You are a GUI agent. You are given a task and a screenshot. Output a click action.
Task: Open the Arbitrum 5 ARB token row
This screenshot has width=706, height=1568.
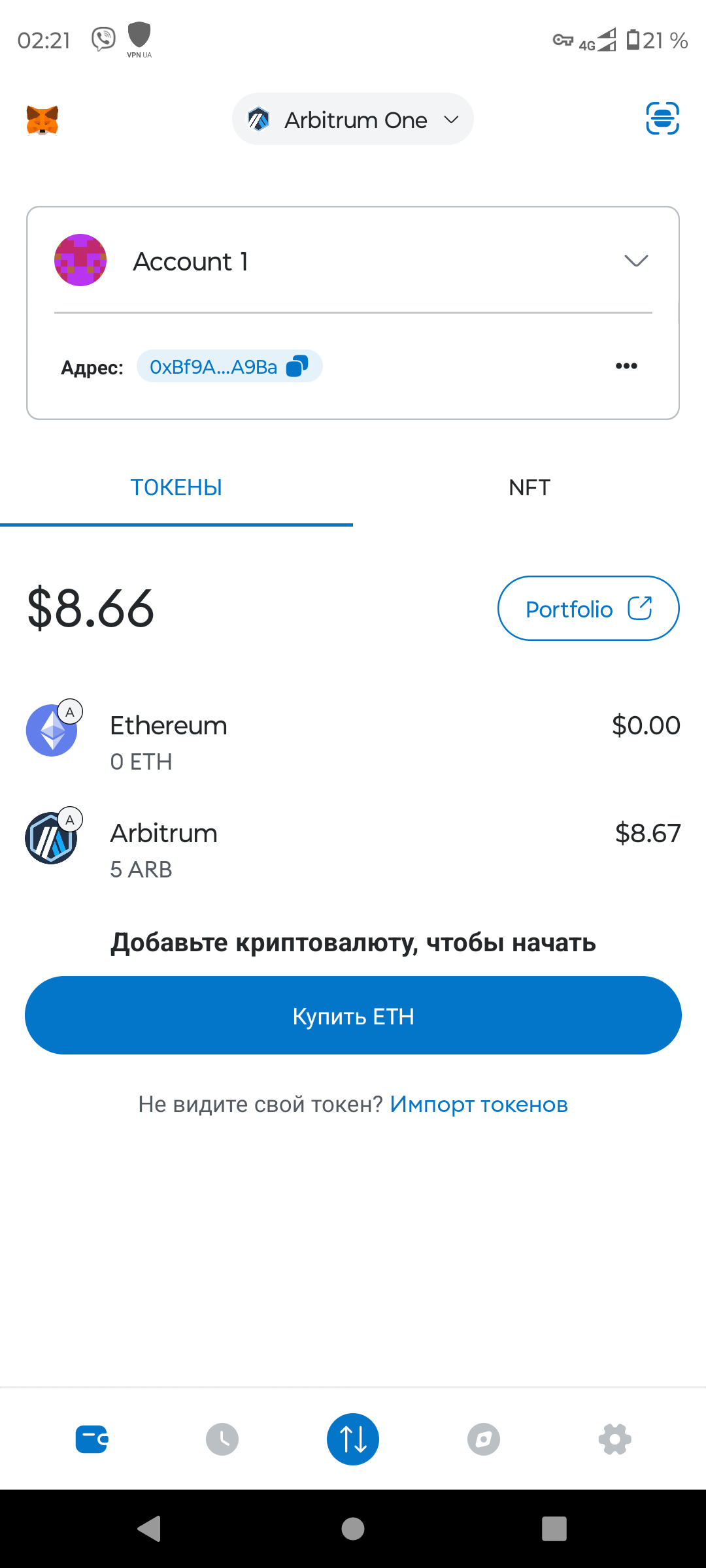tap(353, 850)
